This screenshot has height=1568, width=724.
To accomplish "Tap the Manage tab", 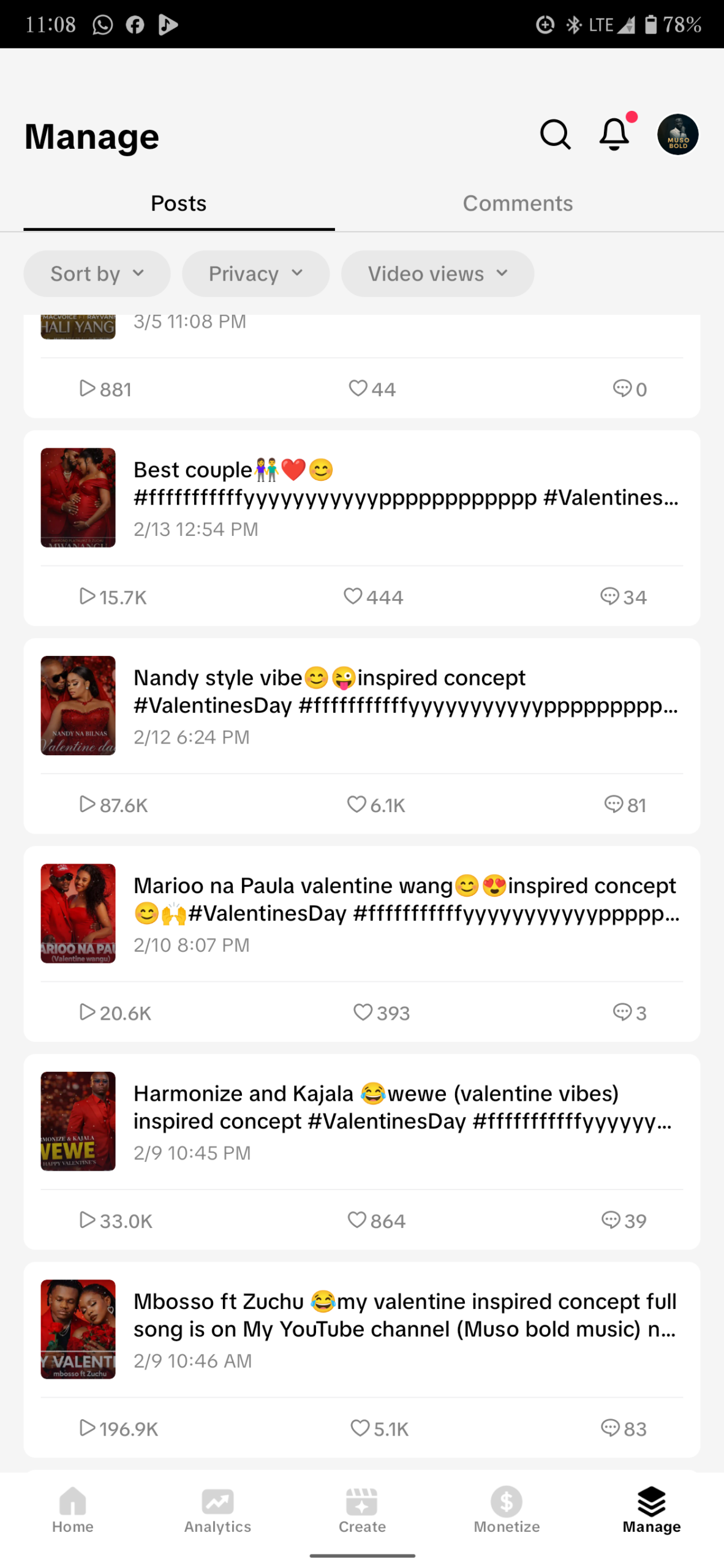I will point(651,1510).
